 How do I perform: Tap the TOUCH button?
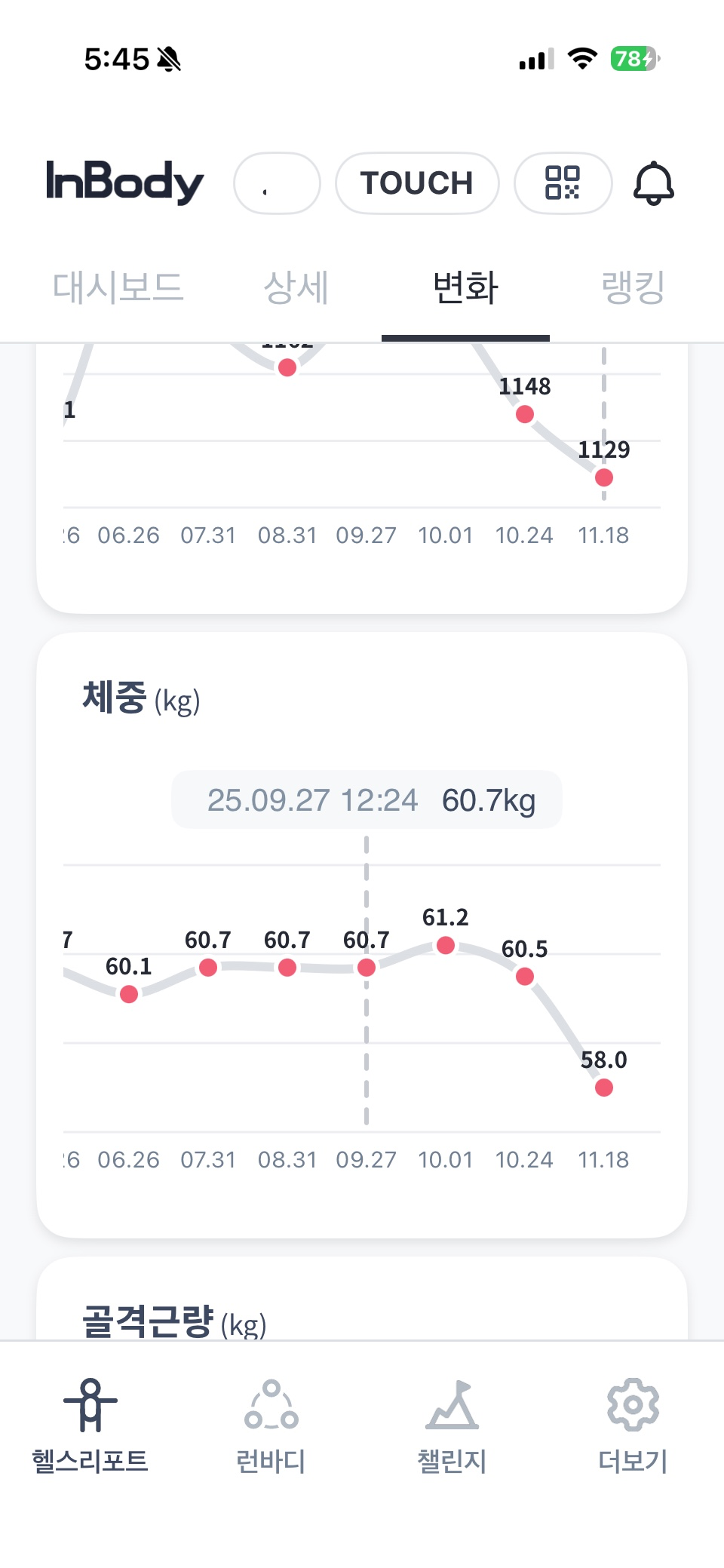(417, 183)
